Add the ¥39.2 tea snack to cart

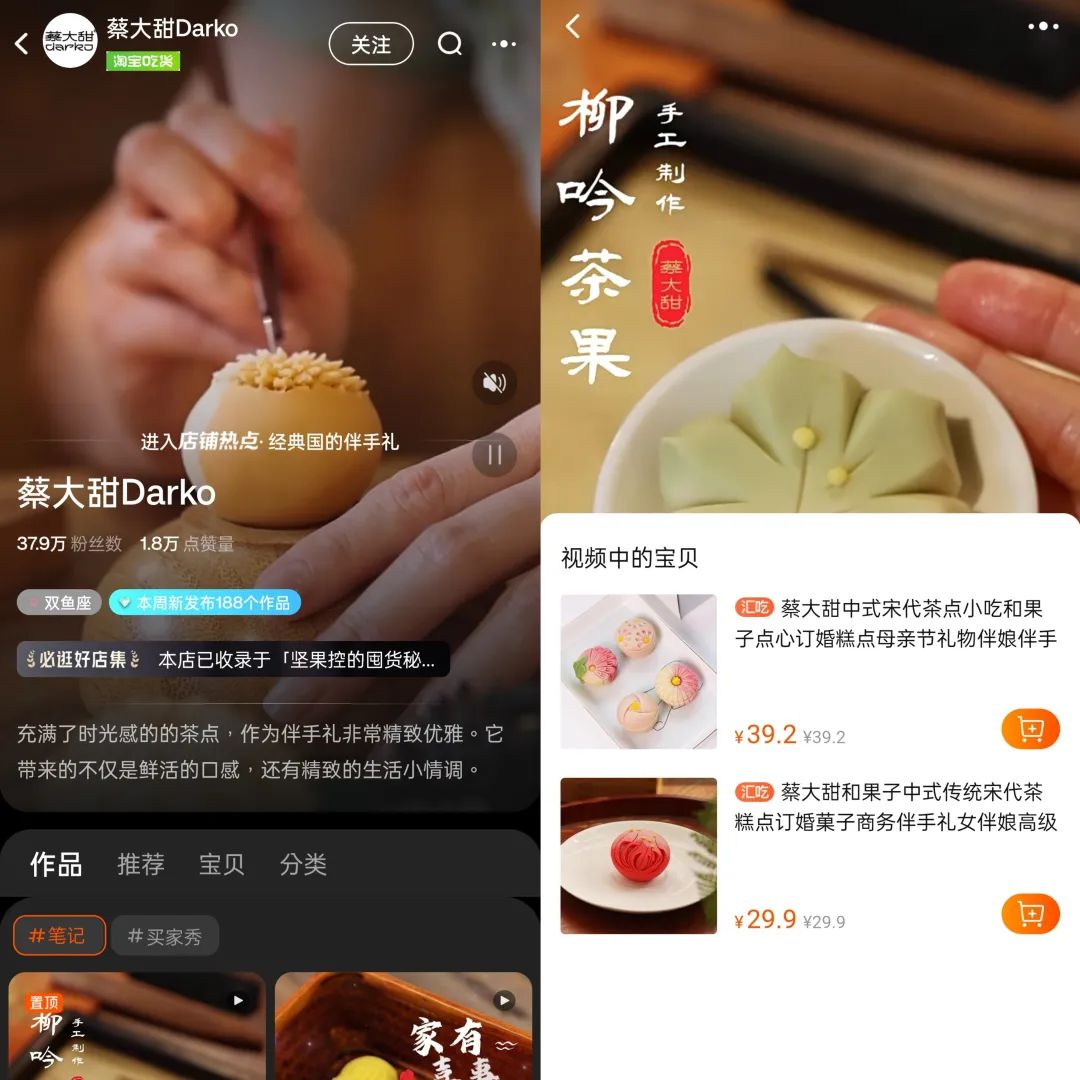1029,729
